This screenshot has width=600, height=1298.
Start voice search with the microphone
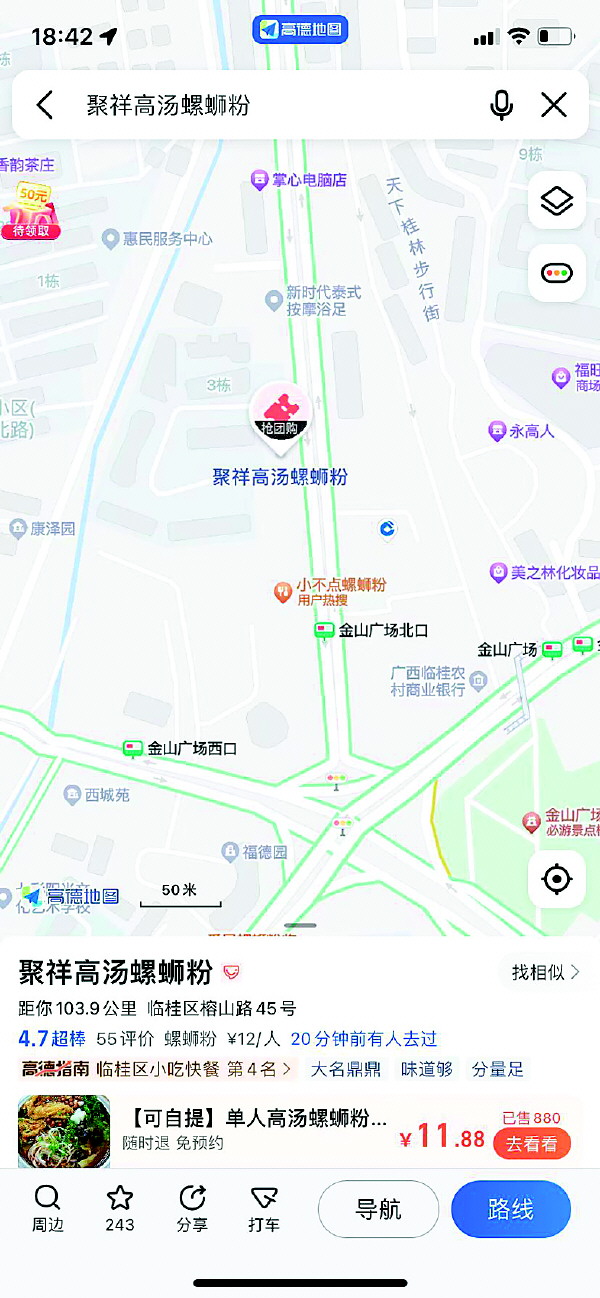coord(502,105)
